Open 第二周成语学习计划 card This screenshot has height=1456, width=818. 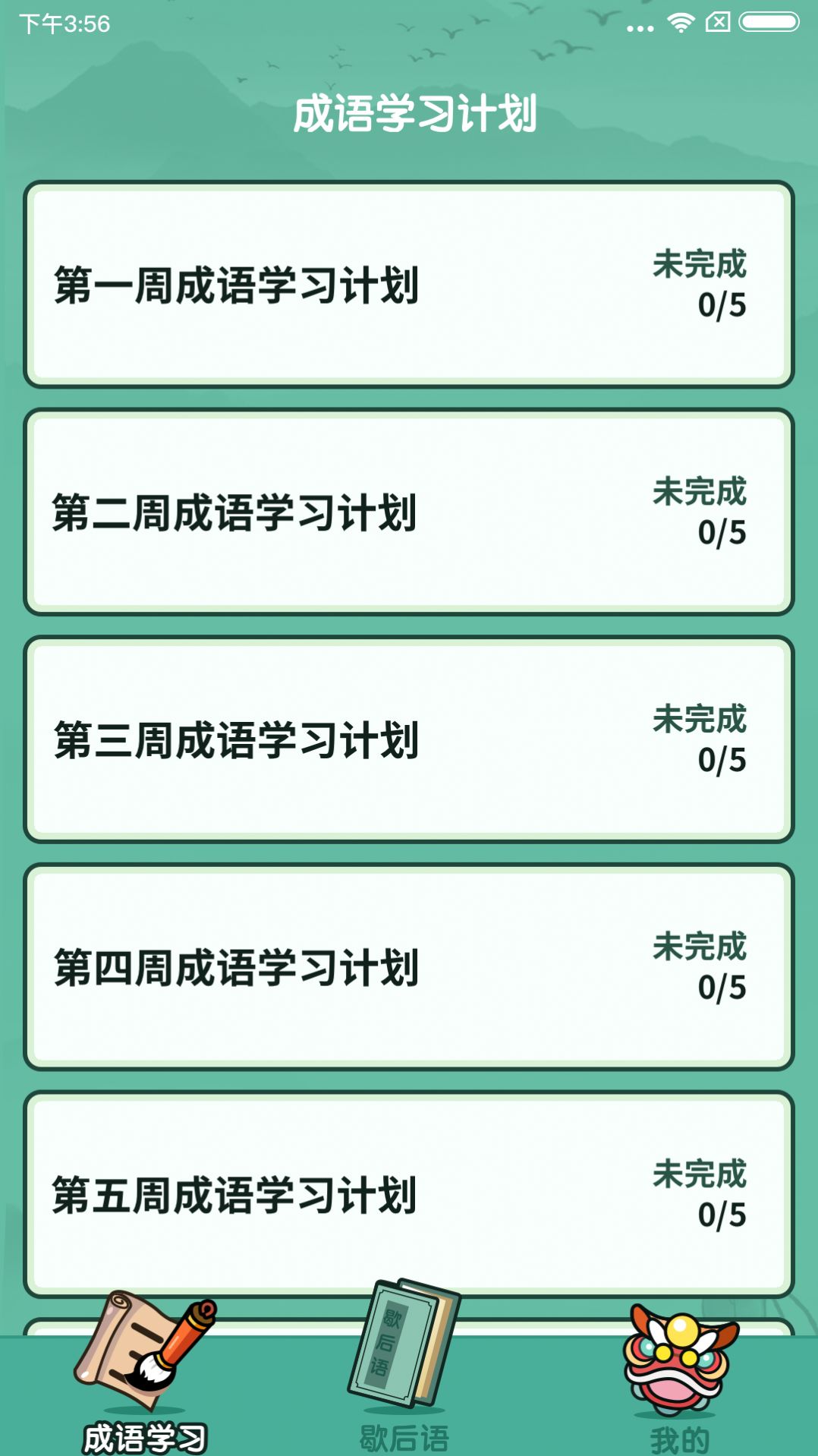[x=408, y=512]
